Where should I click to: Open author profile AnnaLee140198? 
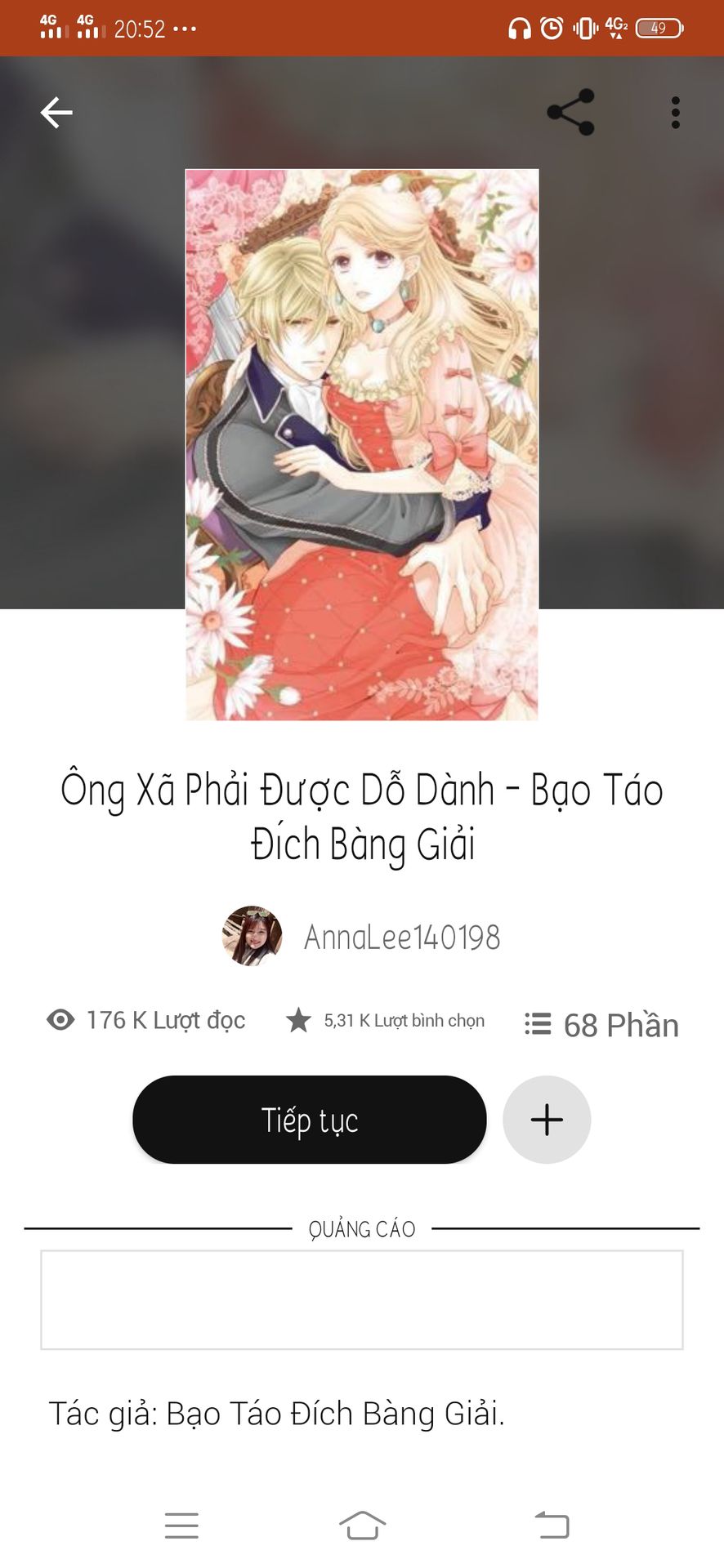(400, 937)
